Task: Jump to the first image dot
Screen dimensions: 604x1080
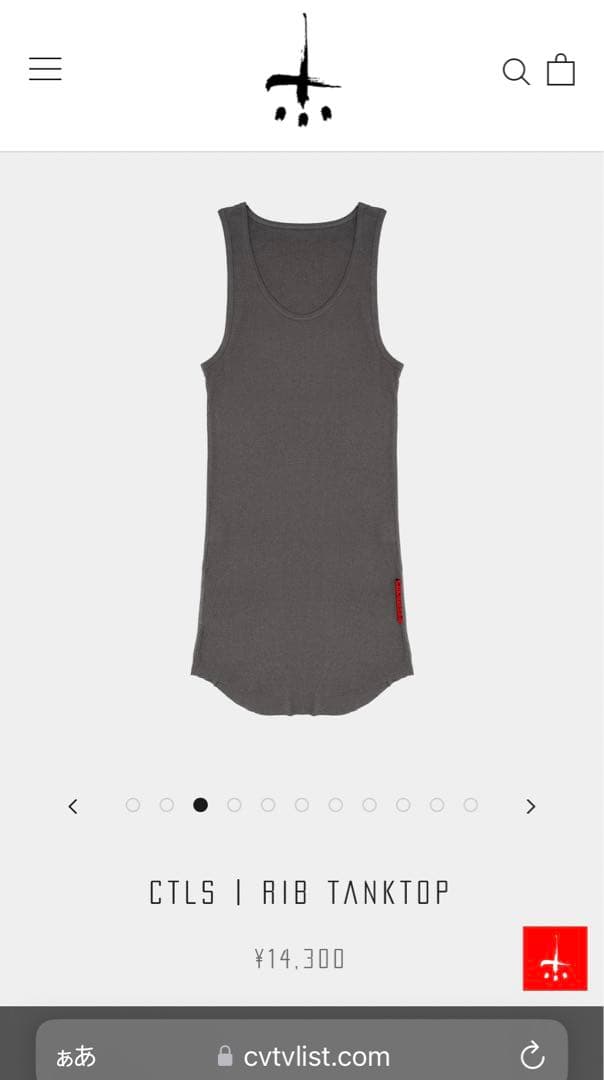Action: click(x=133, y=805)
